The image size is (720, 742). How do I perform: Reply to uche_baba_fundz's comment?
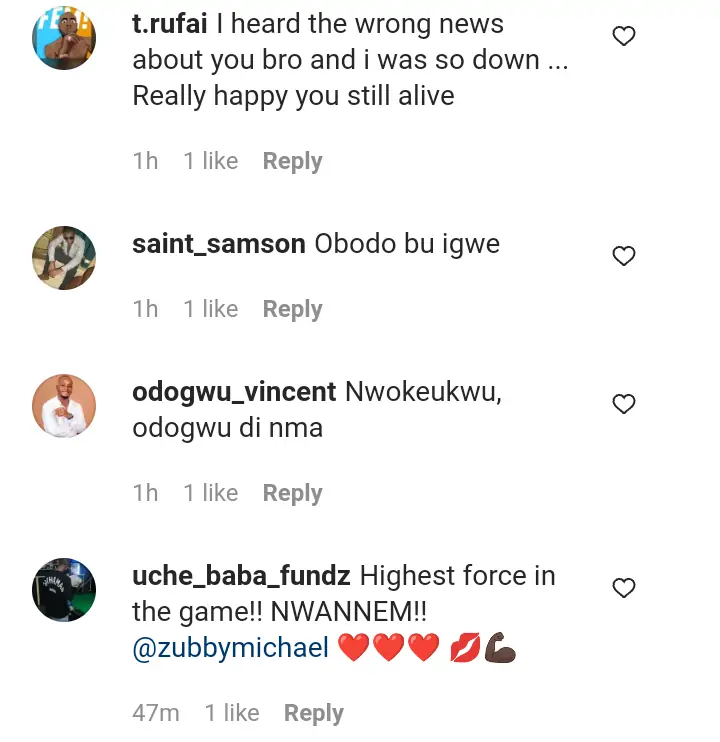[313, 713]
